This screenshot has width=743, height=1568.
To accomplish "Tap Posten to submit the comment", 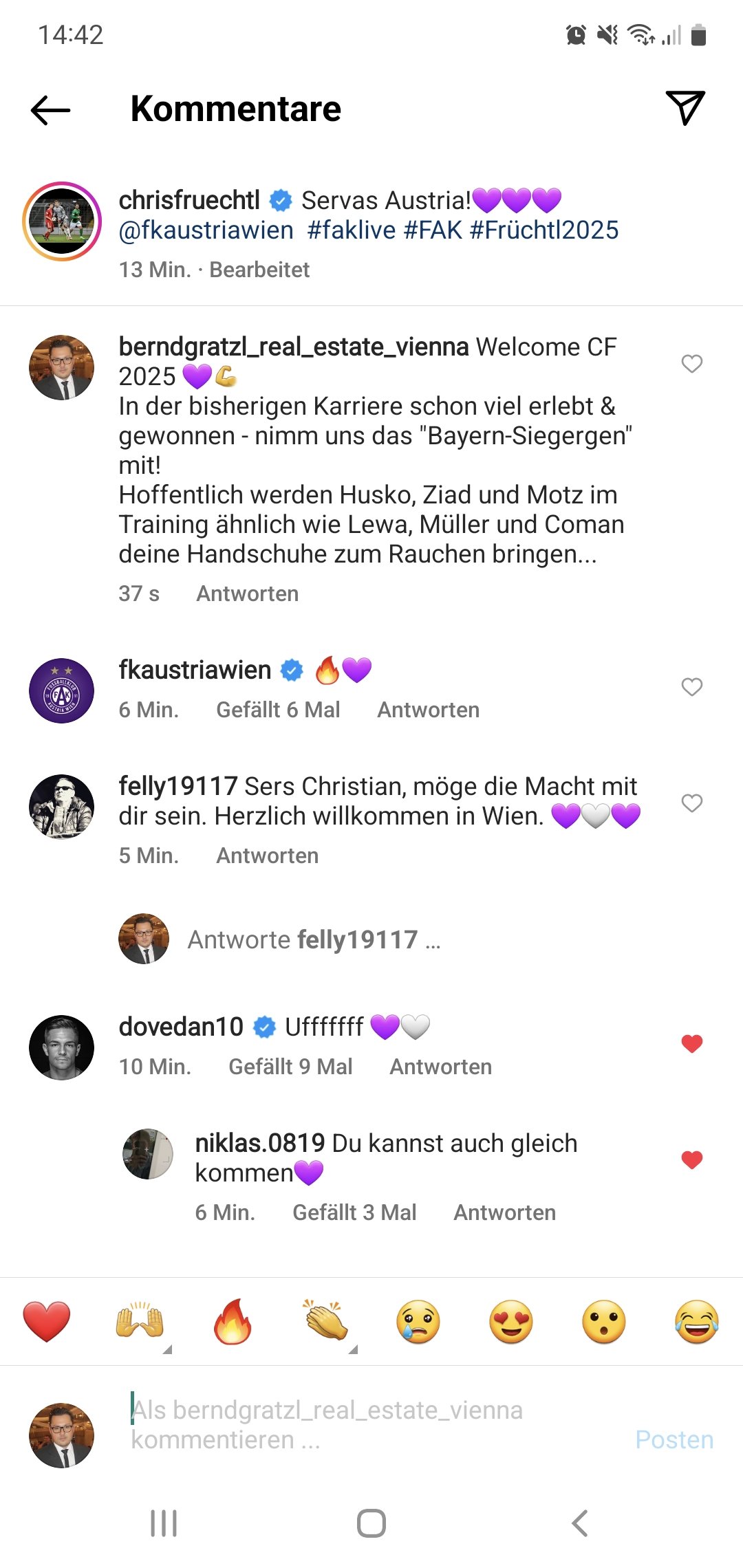I will pos(674,1439).
